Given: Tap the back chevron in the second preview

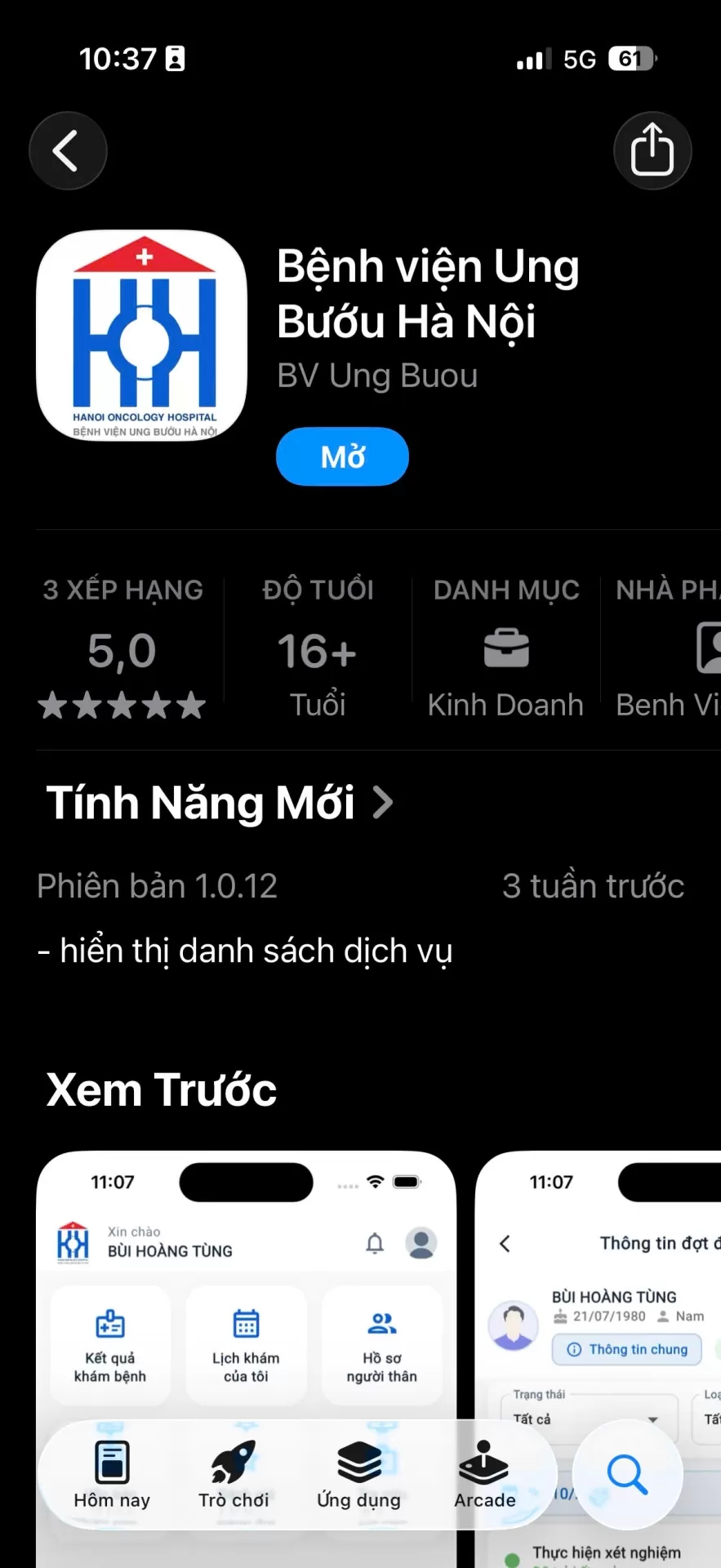Looking at the screenshot, I should (504, 1243).
